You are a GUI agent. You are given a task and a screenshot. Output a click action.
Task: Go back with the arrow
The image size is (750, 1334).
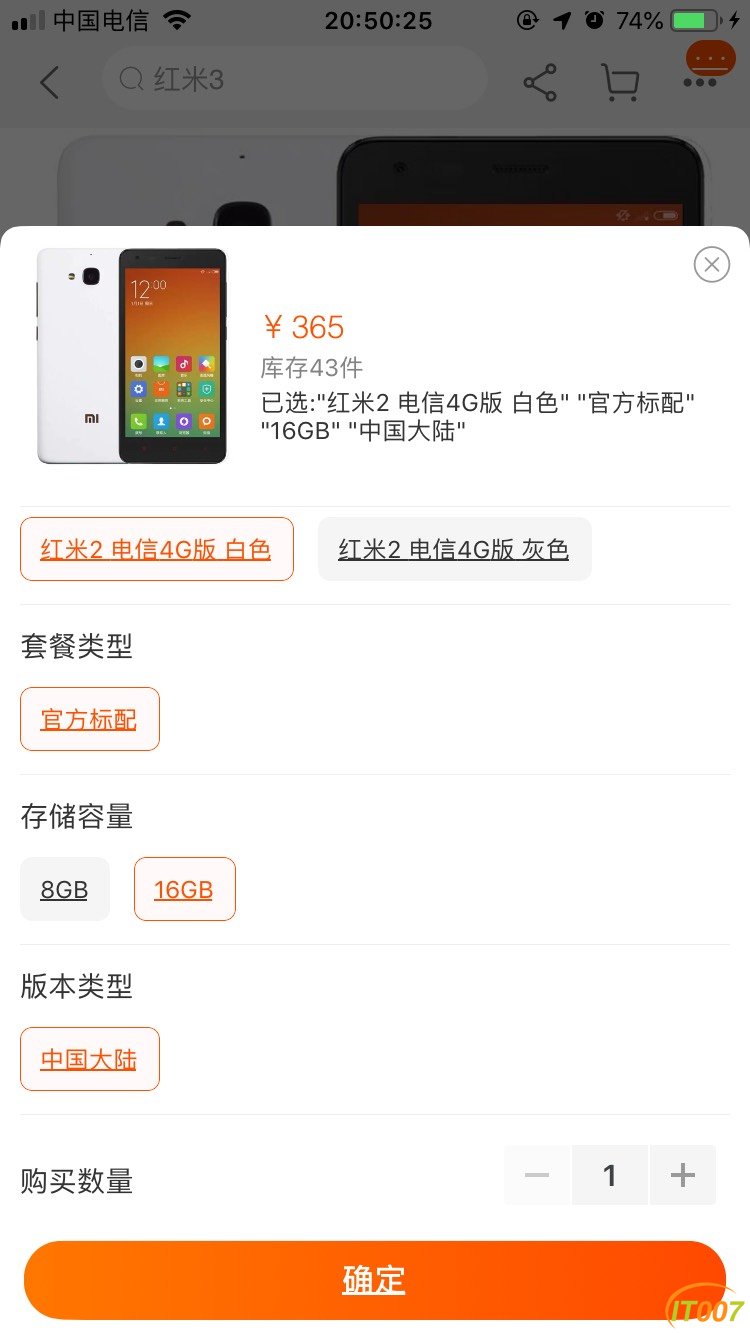49,81
